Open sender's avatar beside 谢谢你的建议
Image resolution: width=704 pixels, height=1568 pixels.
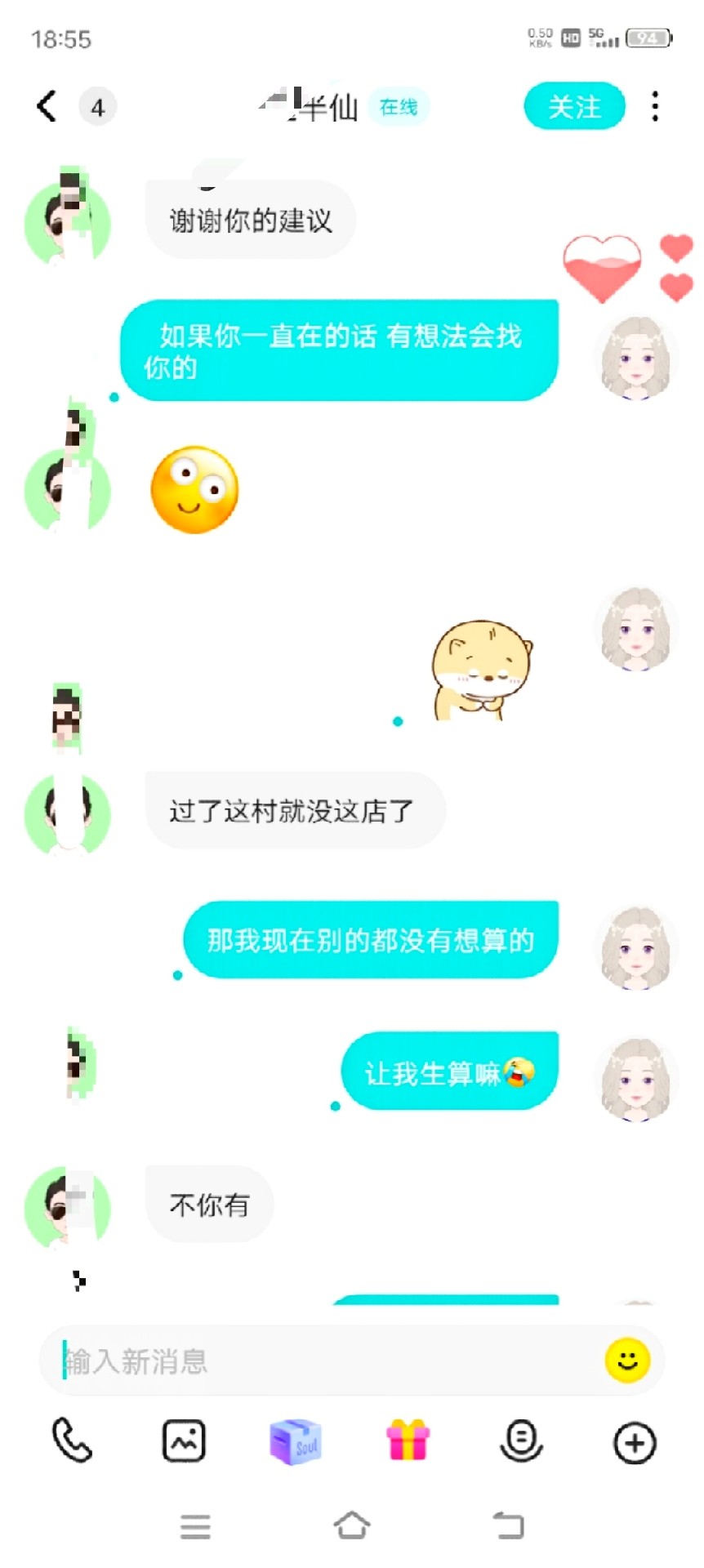click(67, 222)
